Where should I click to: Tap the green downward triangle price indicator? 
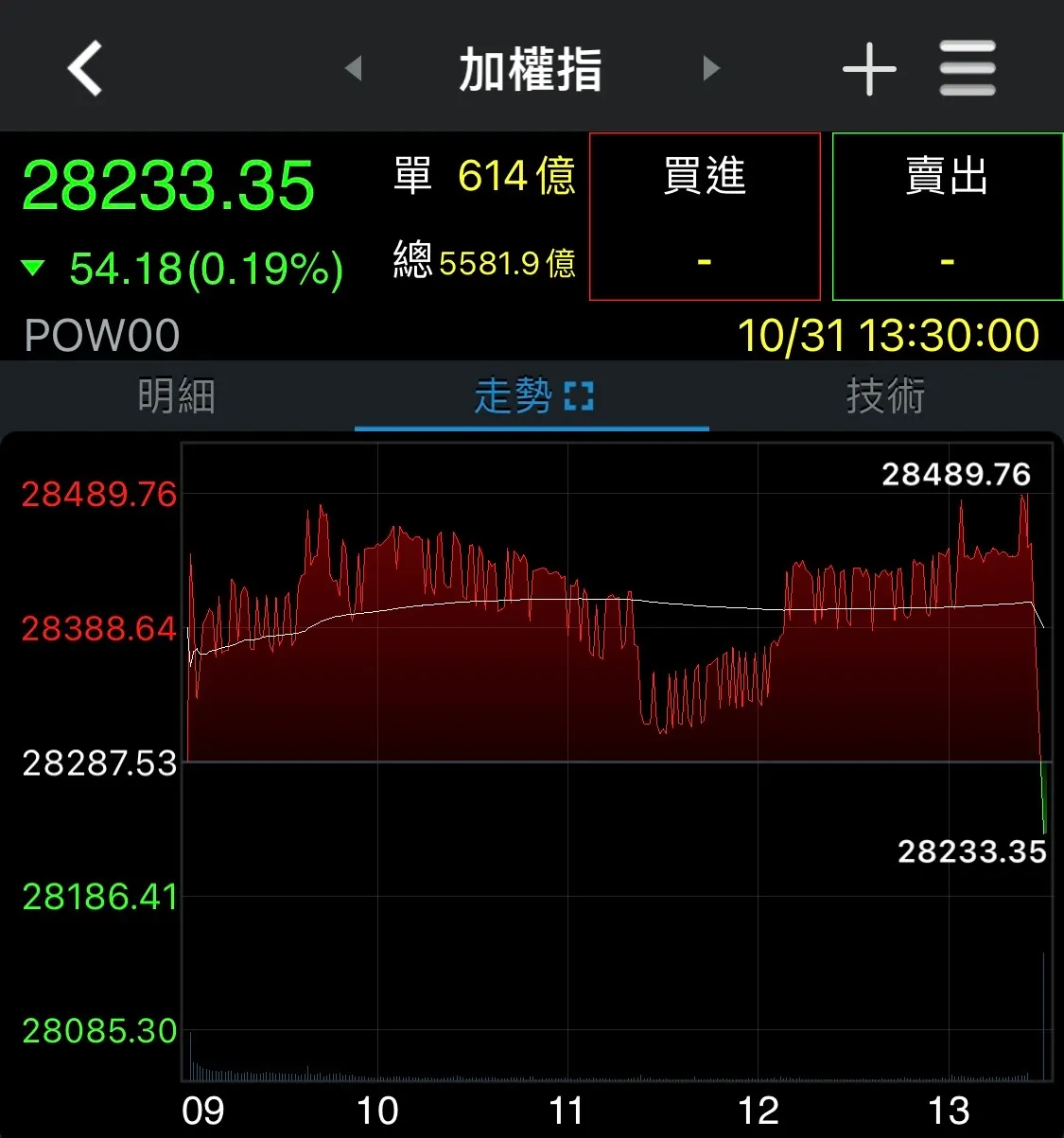click(34, 269)
